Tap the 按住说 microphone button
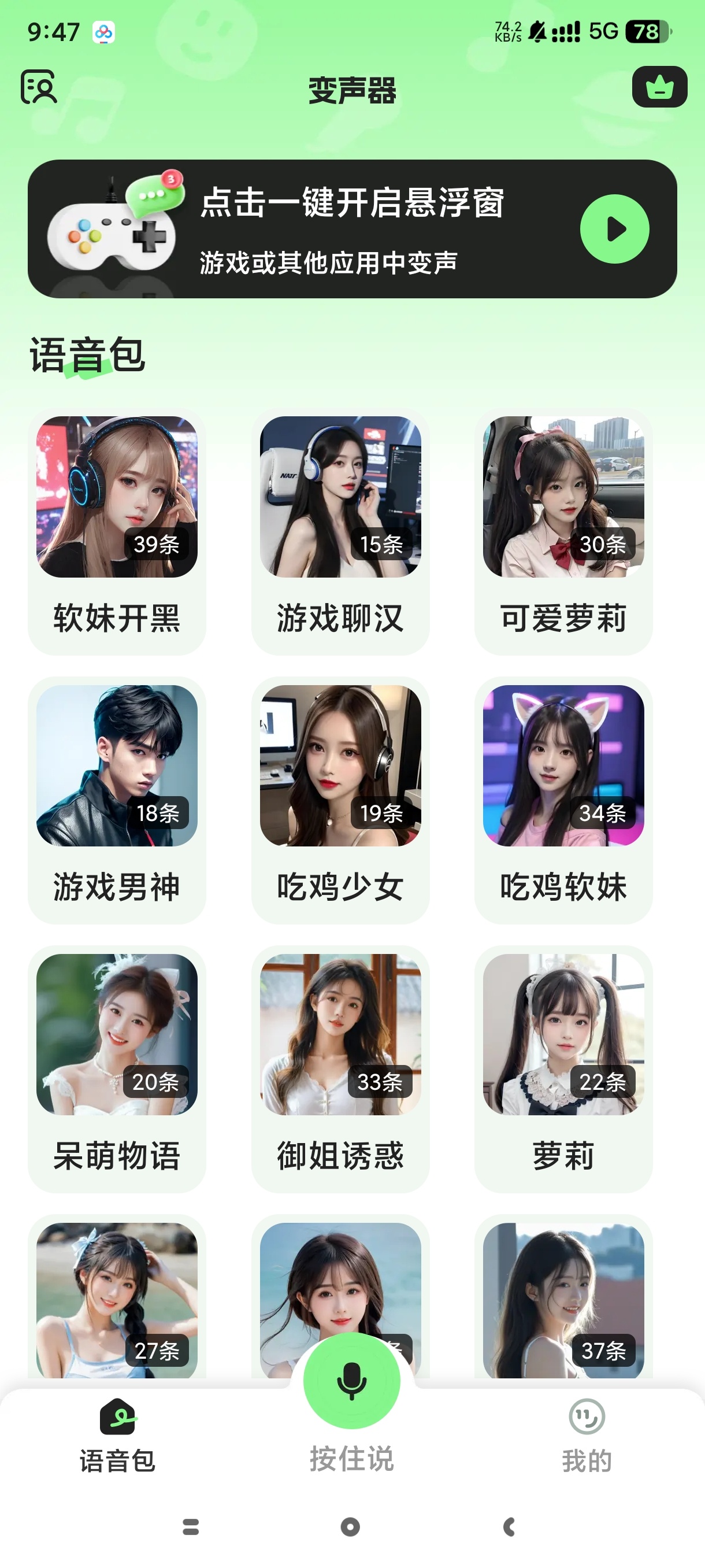 point(351,1382)
